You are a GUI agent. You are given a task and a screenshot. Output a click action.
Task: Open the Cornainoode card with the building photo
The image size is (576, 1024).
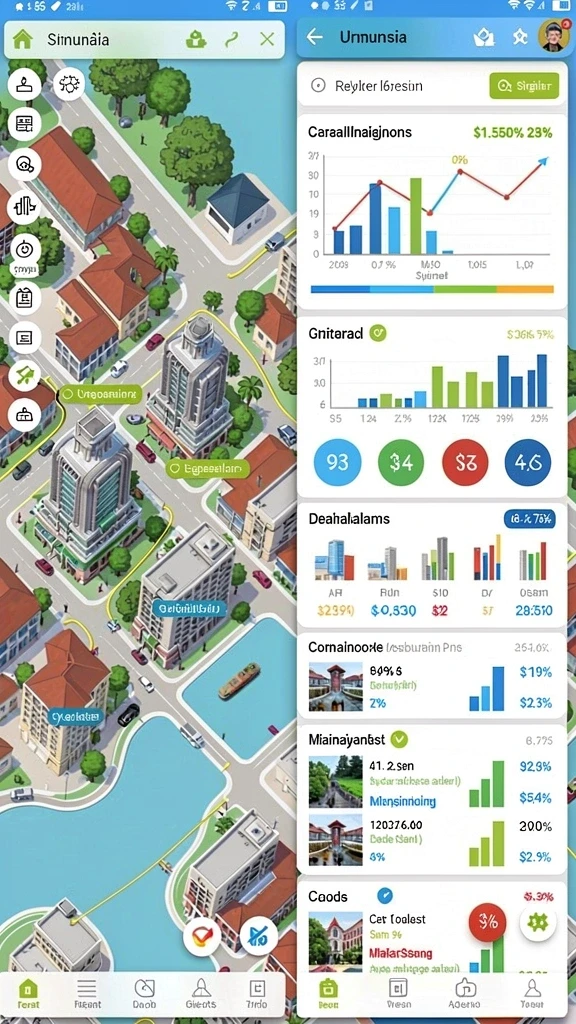432,677
